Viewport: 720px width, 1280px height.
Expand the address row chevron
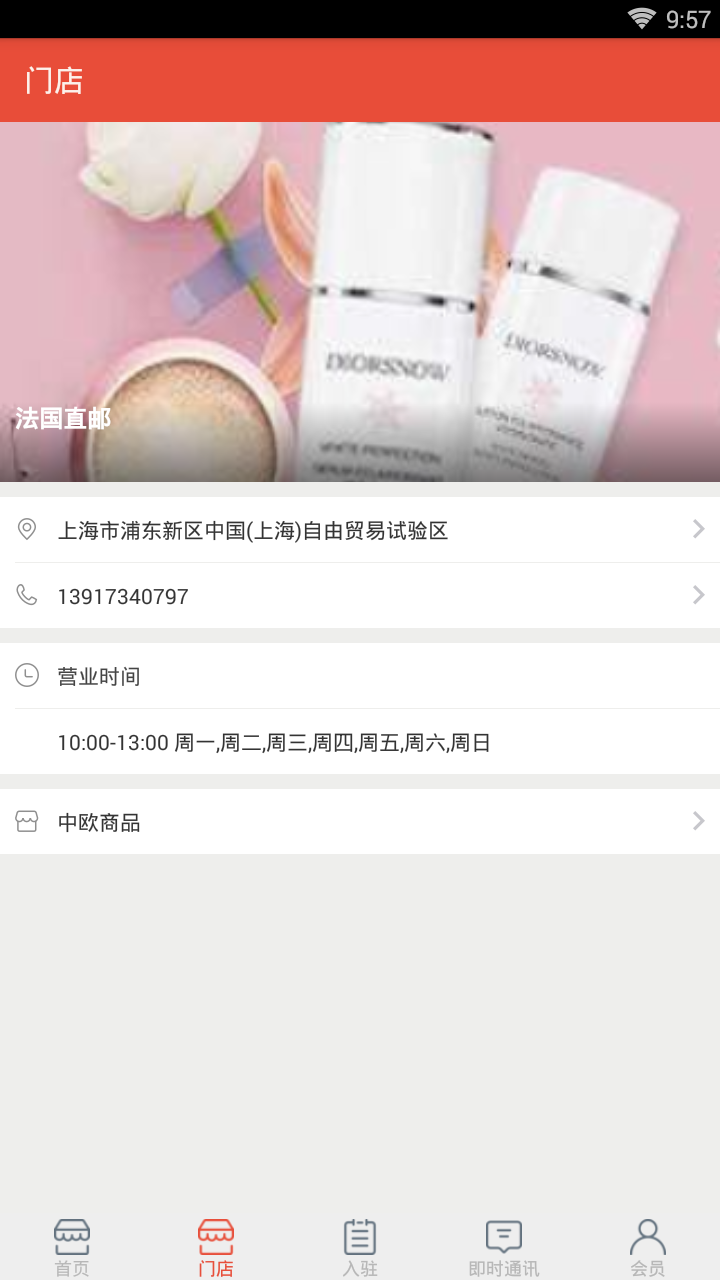698,529
